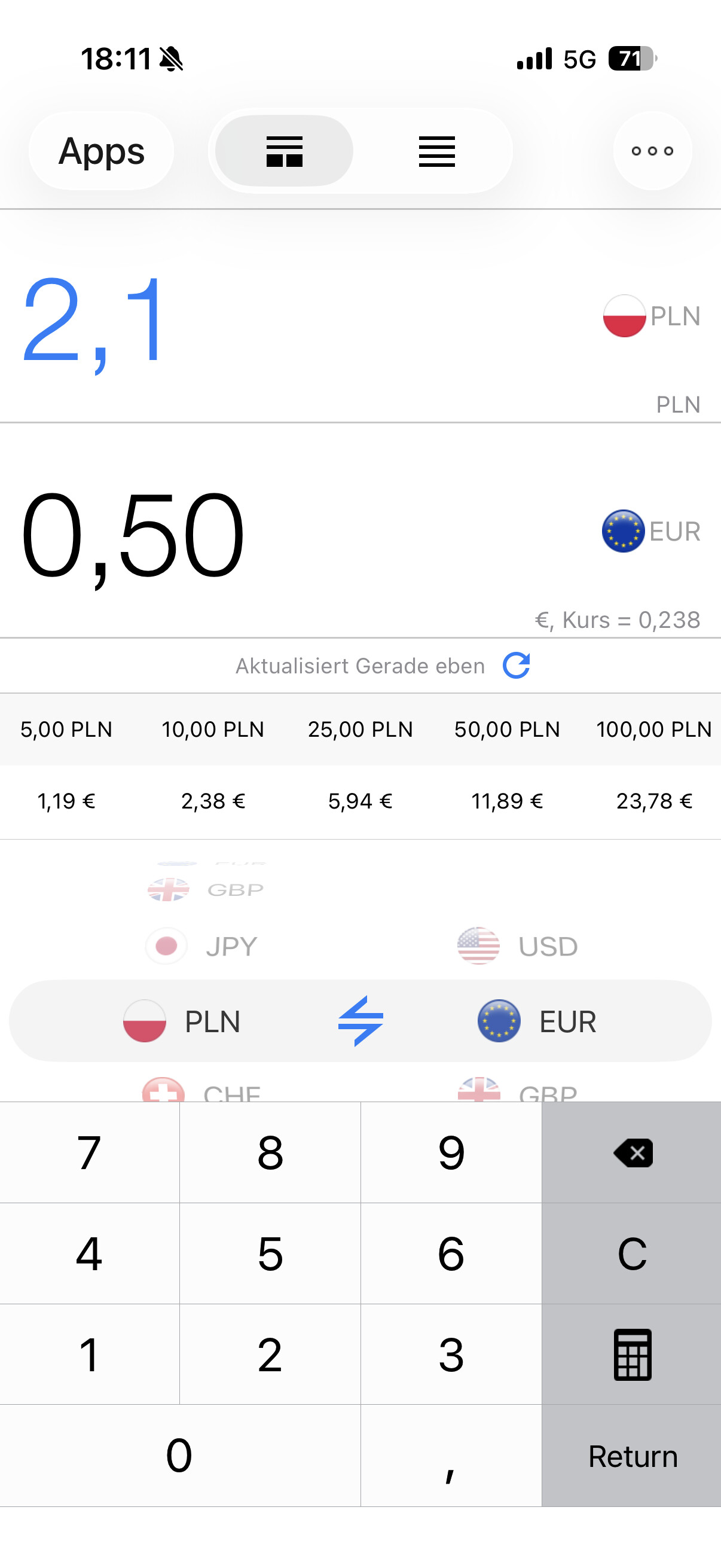
Task: Swap PLN and EUR currencies
Action: [360, 1021]
